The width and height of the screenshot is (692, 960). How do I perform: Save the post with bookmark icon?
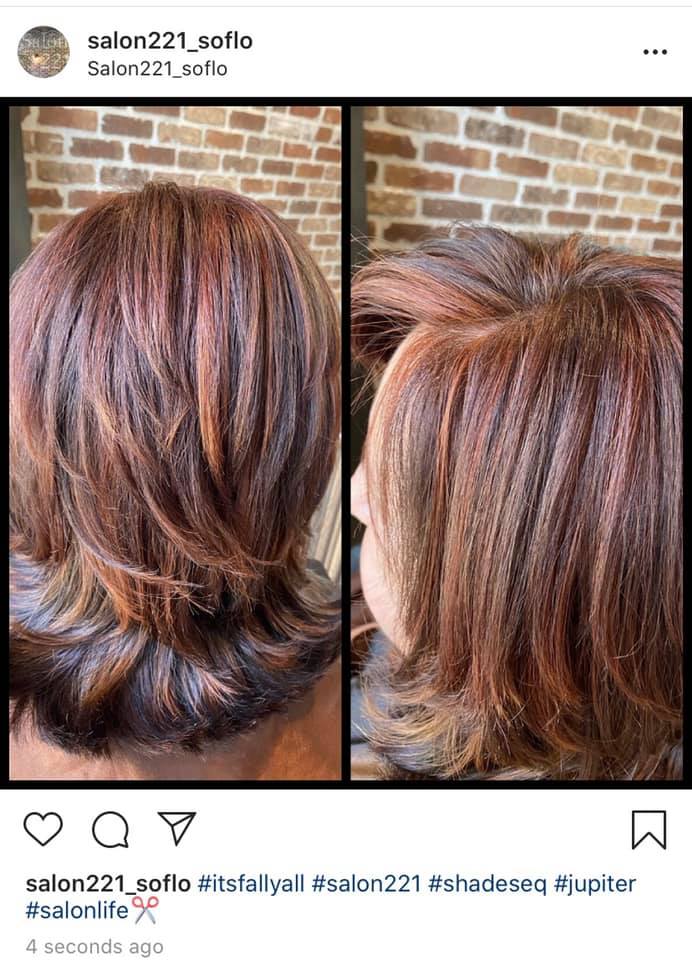(648, 829)
